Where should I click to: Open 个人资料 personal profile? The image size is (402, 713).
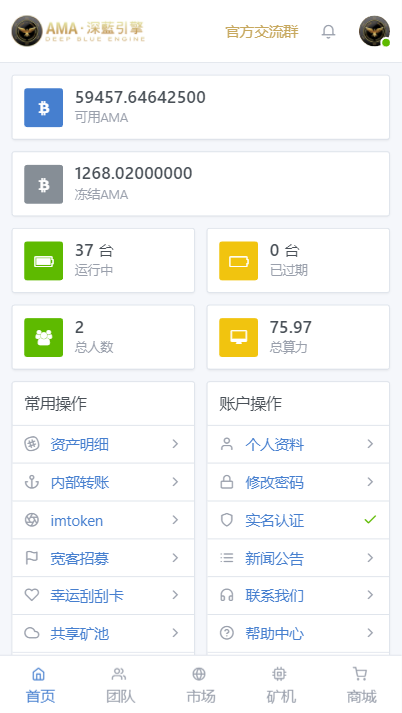click(298, 444)
